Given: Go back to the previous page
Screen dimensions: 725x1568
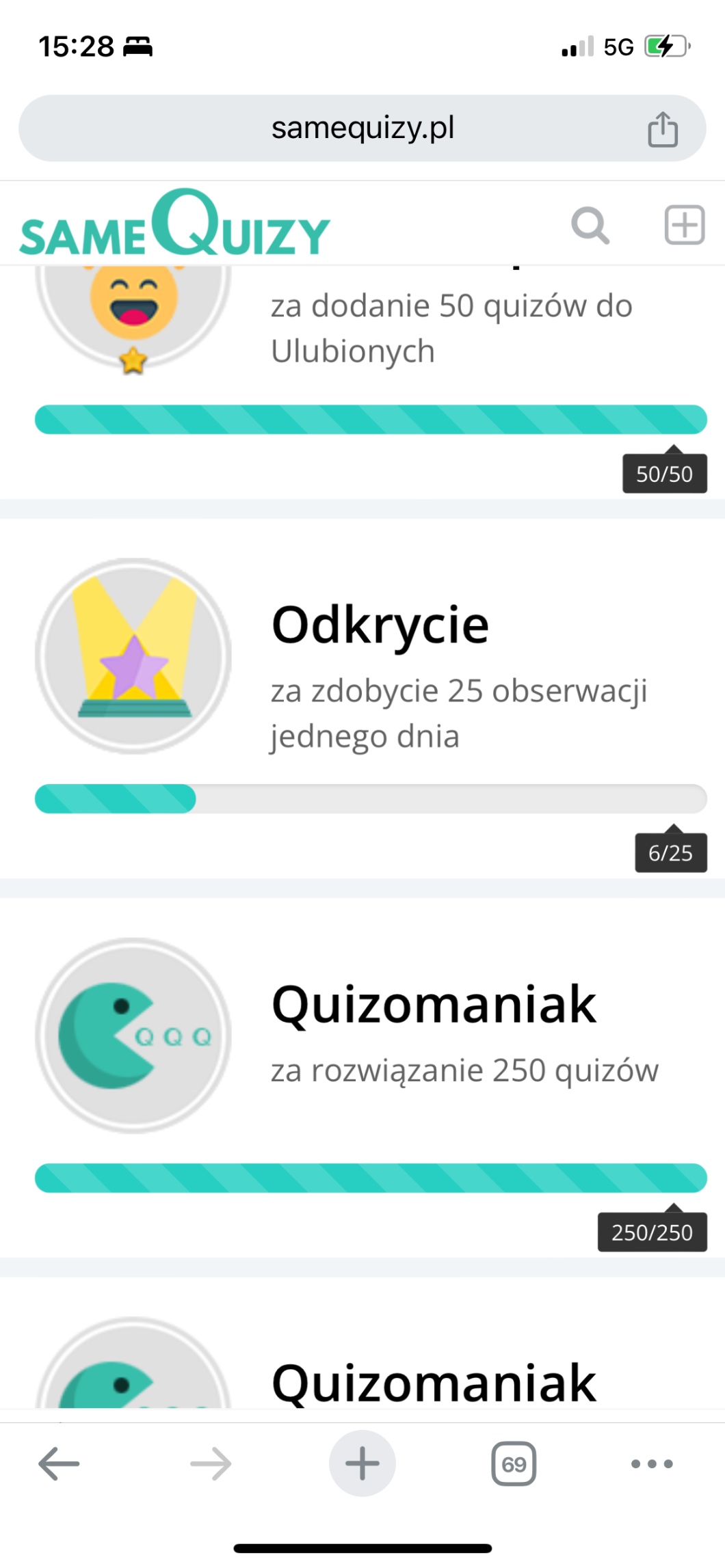Looking at the screenshot, I should [59, 1464].
